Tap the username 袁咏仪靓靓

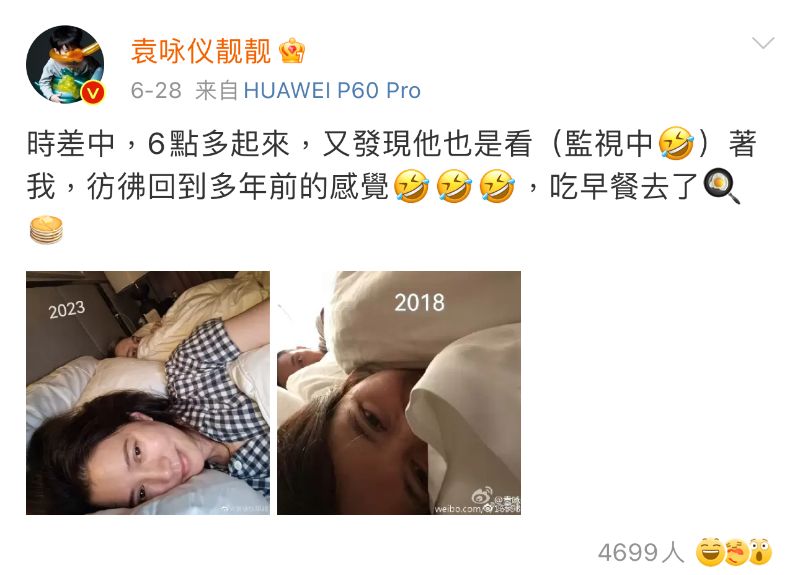tap(200, 50)
